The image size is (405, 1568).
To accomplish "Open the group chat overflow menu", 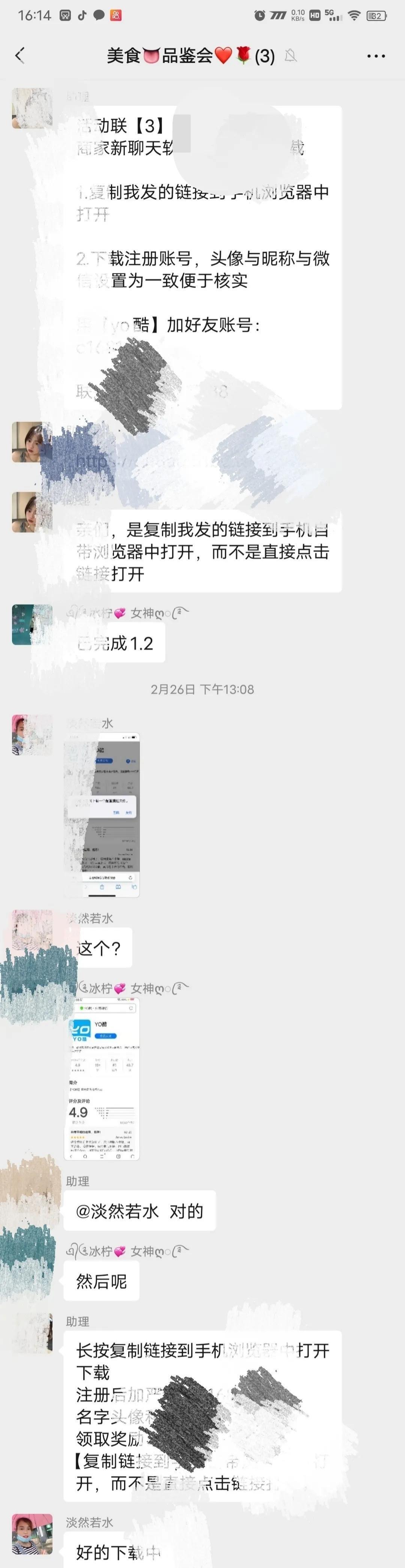I will [376, 56].
